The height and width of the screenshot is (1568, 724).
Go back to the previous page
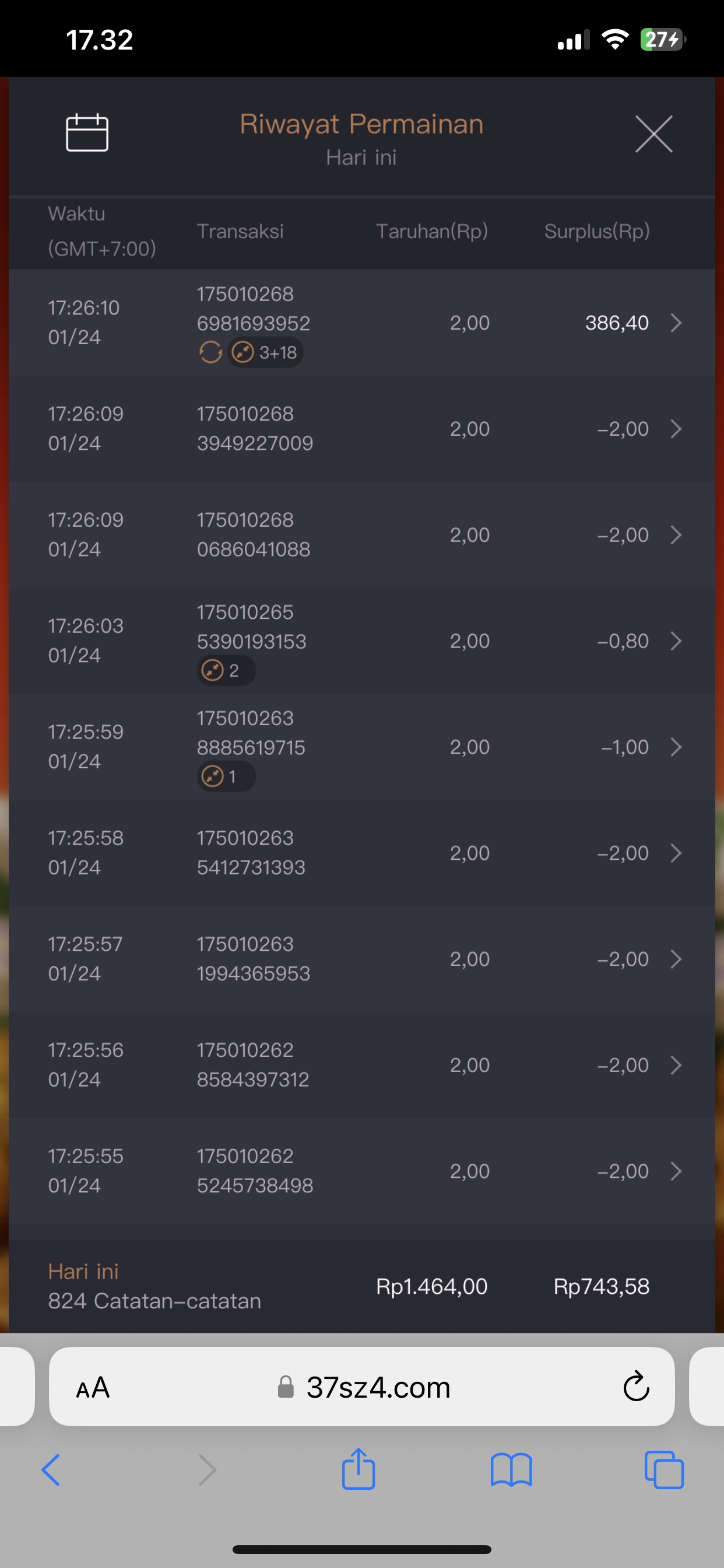coord(51,1470)
